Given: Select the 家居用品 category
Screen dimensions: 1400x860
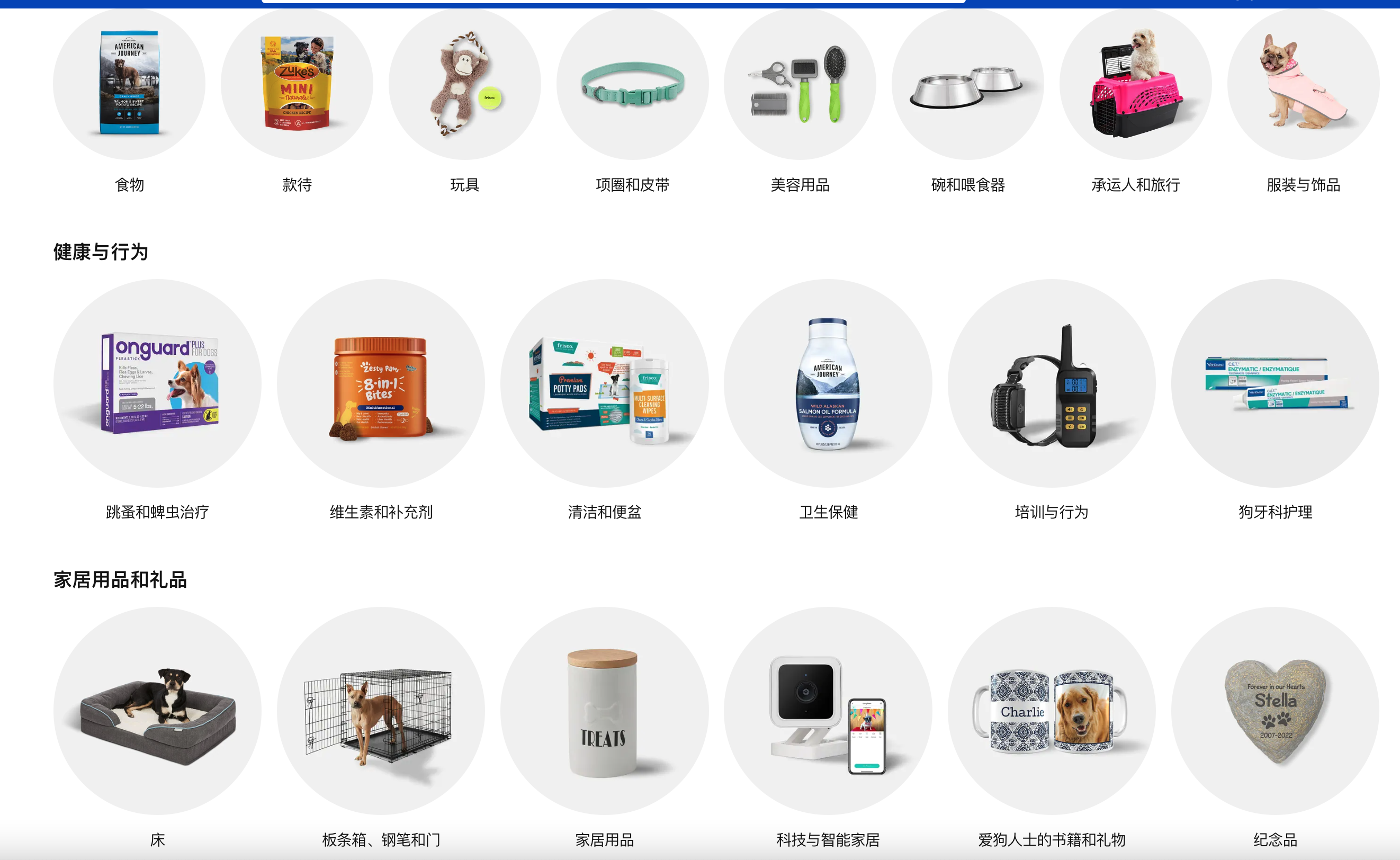Looking at the screenshot, I should point(605,711).
